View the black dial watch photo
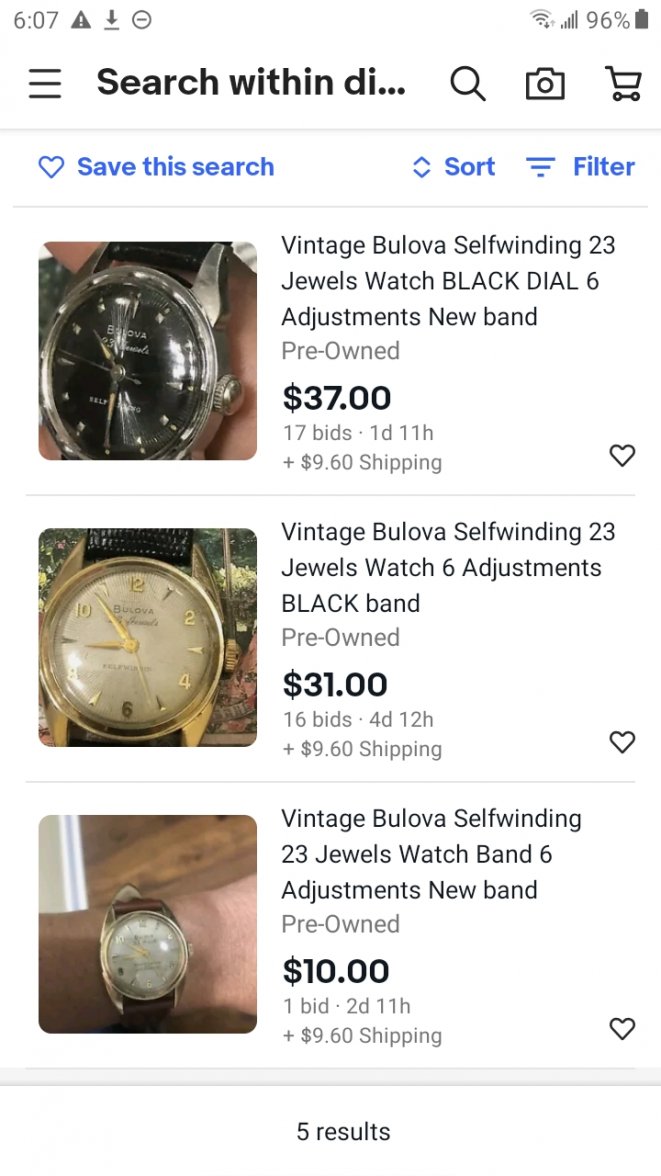The image size is (661, 1176). pyautogui.click(x=148, y=351)
